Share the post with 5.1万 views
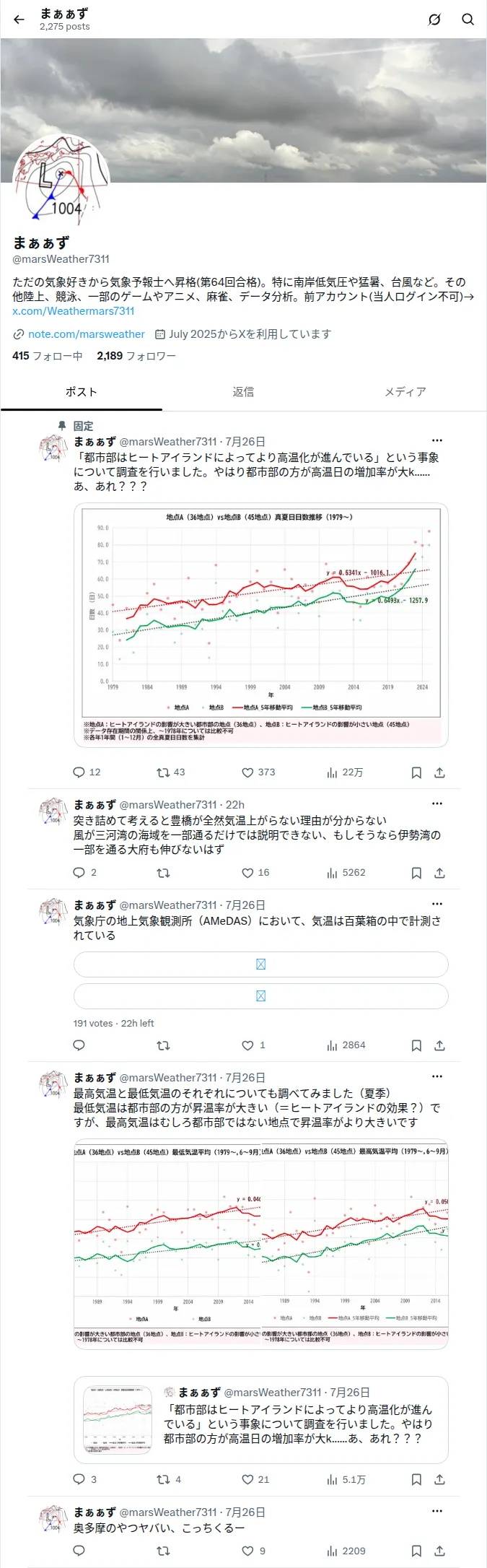Viewport: 487px width, 1568px height. (x=439, y=1480)
